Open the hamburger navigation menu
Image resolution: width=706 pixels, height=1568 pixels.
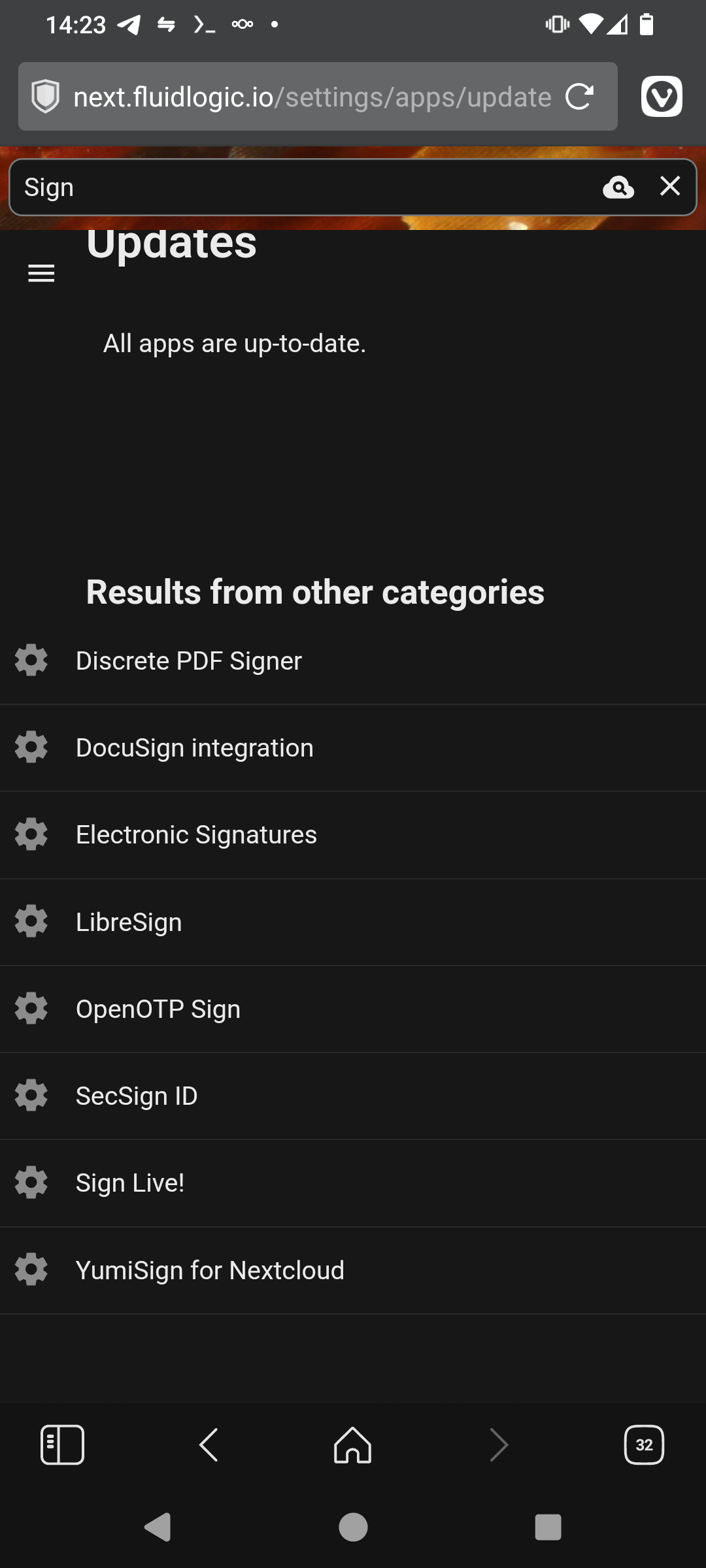41,273
